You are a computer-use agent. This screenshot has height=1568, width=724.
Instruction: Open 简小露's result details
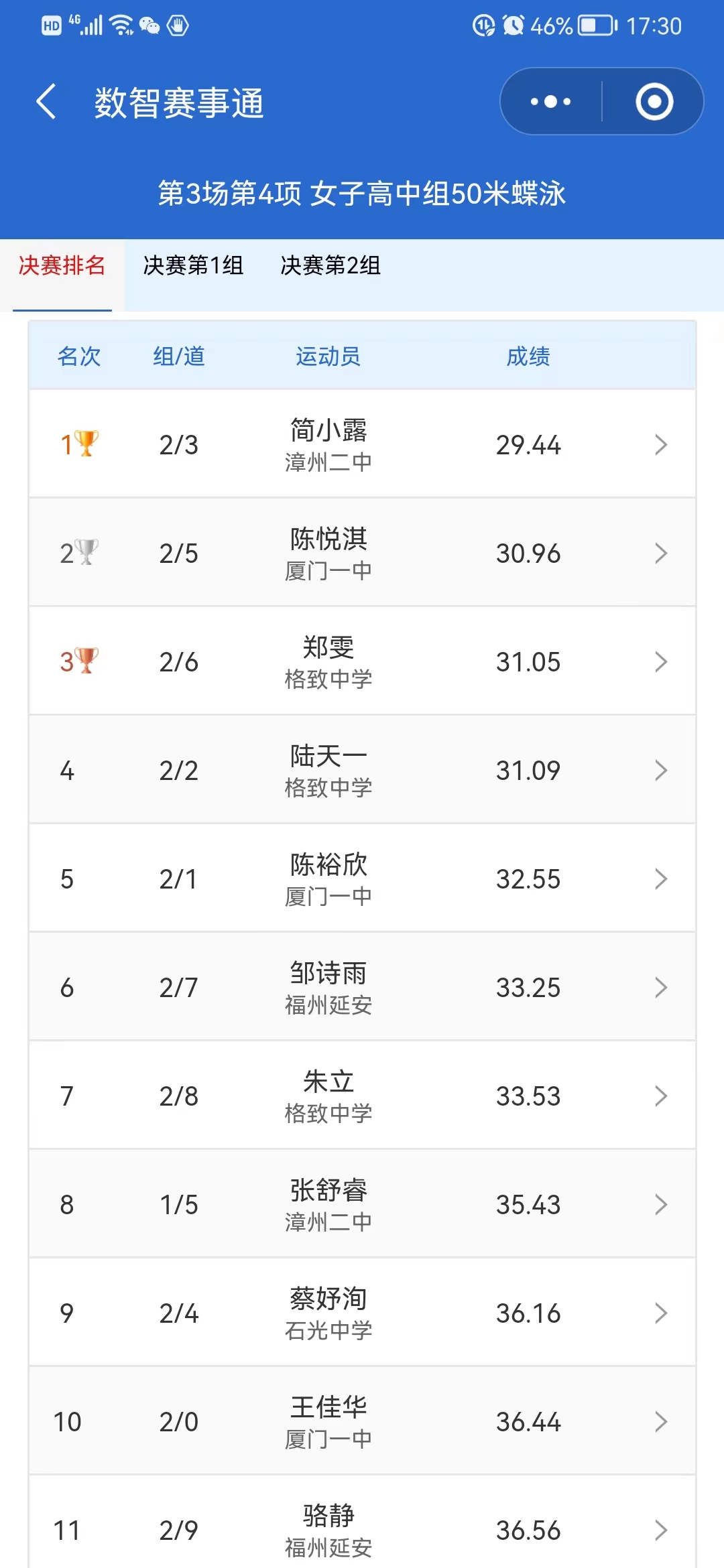coord(362,444)
